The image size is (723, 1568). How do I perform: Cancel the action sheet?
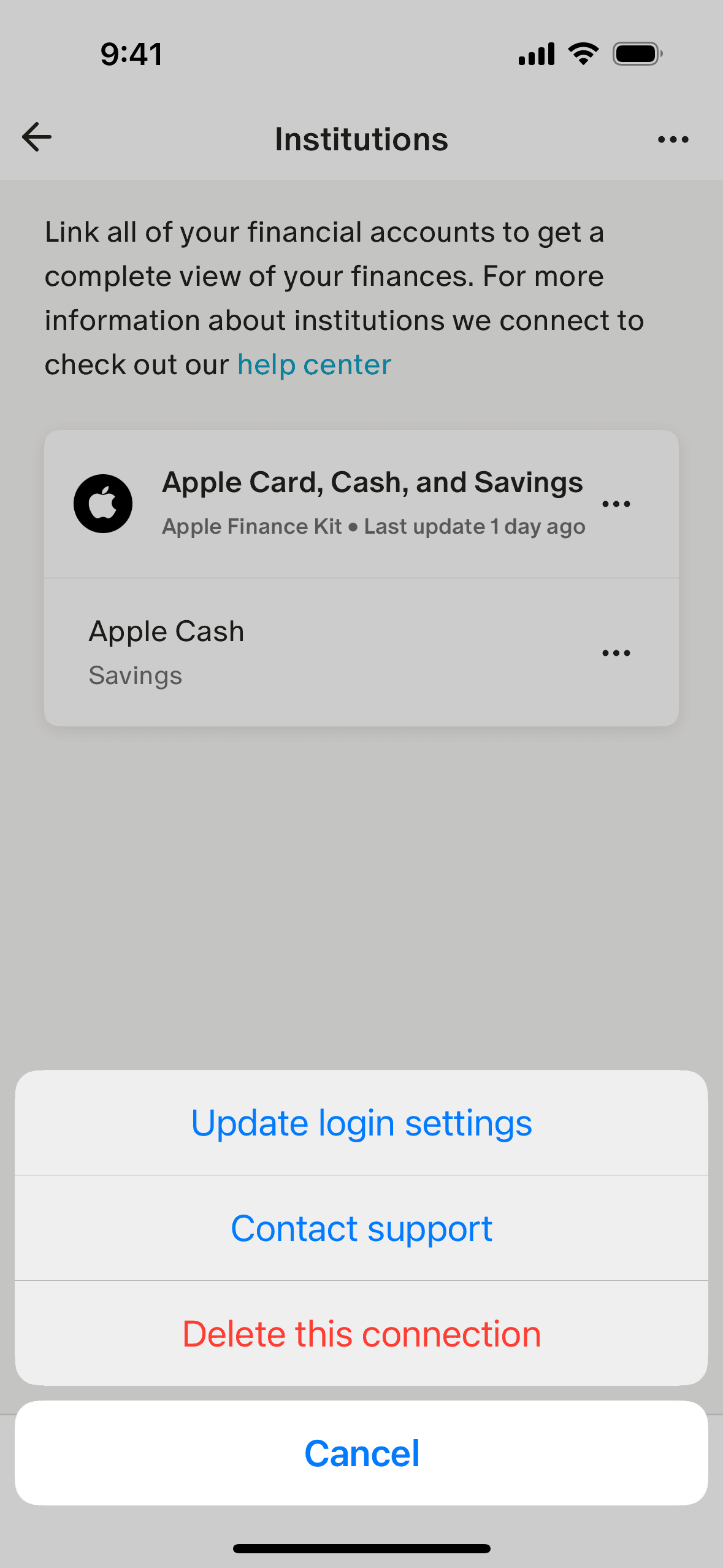(x=361, y=1453)
